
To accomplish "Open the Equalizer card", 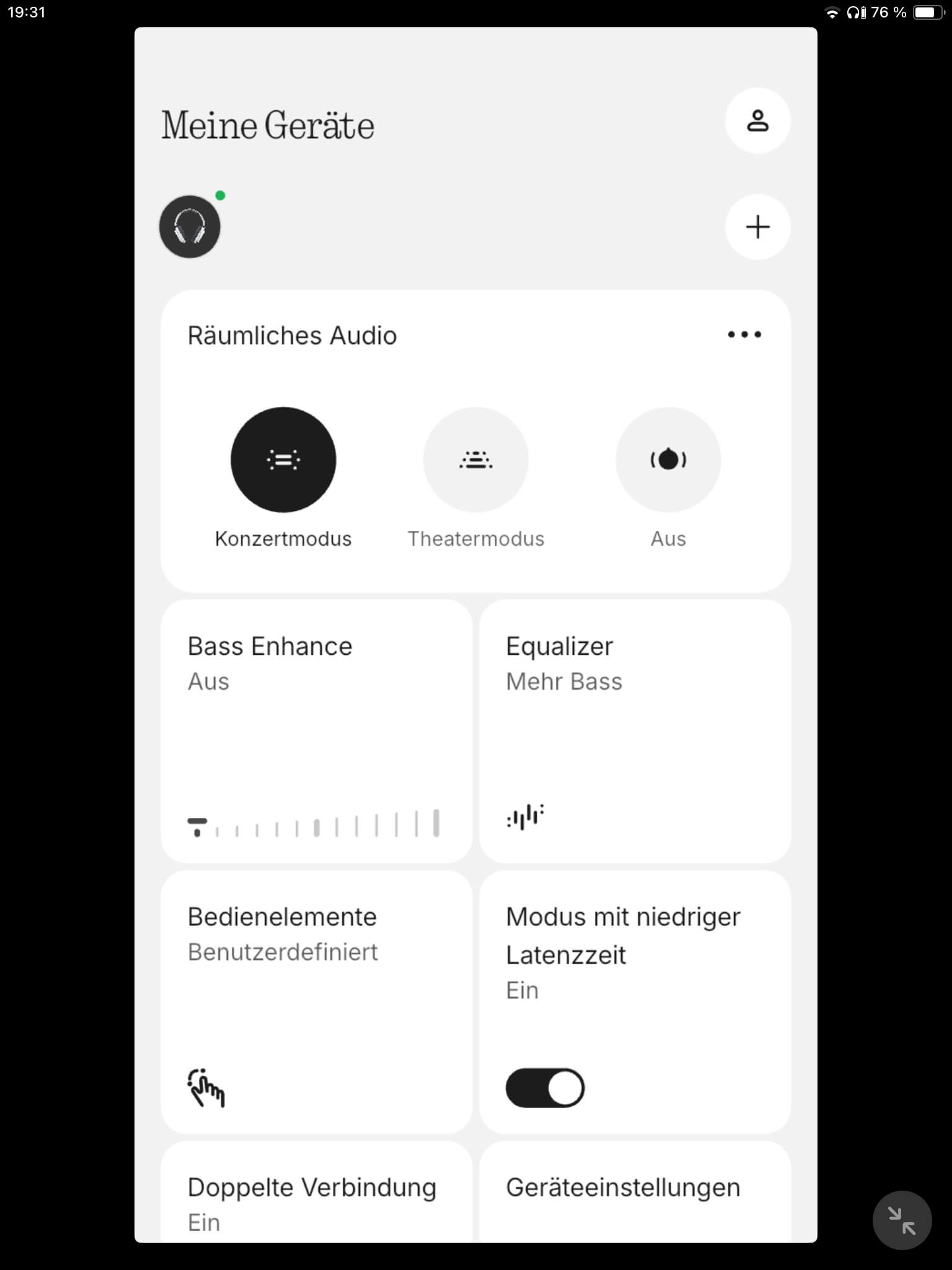I will [x=635, y=730].
